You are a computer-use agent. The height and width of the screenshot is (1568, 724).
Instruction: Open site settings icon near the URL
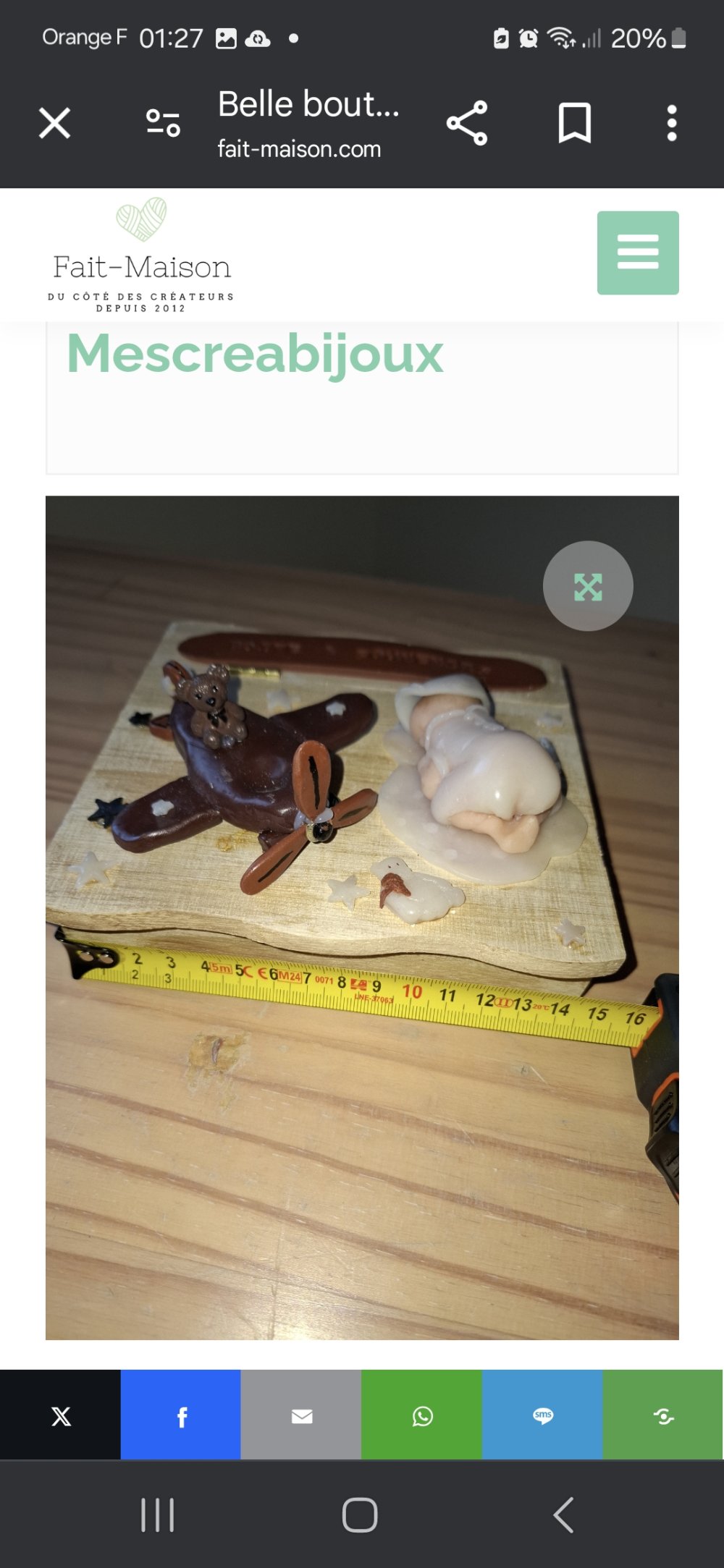point(163,123)
